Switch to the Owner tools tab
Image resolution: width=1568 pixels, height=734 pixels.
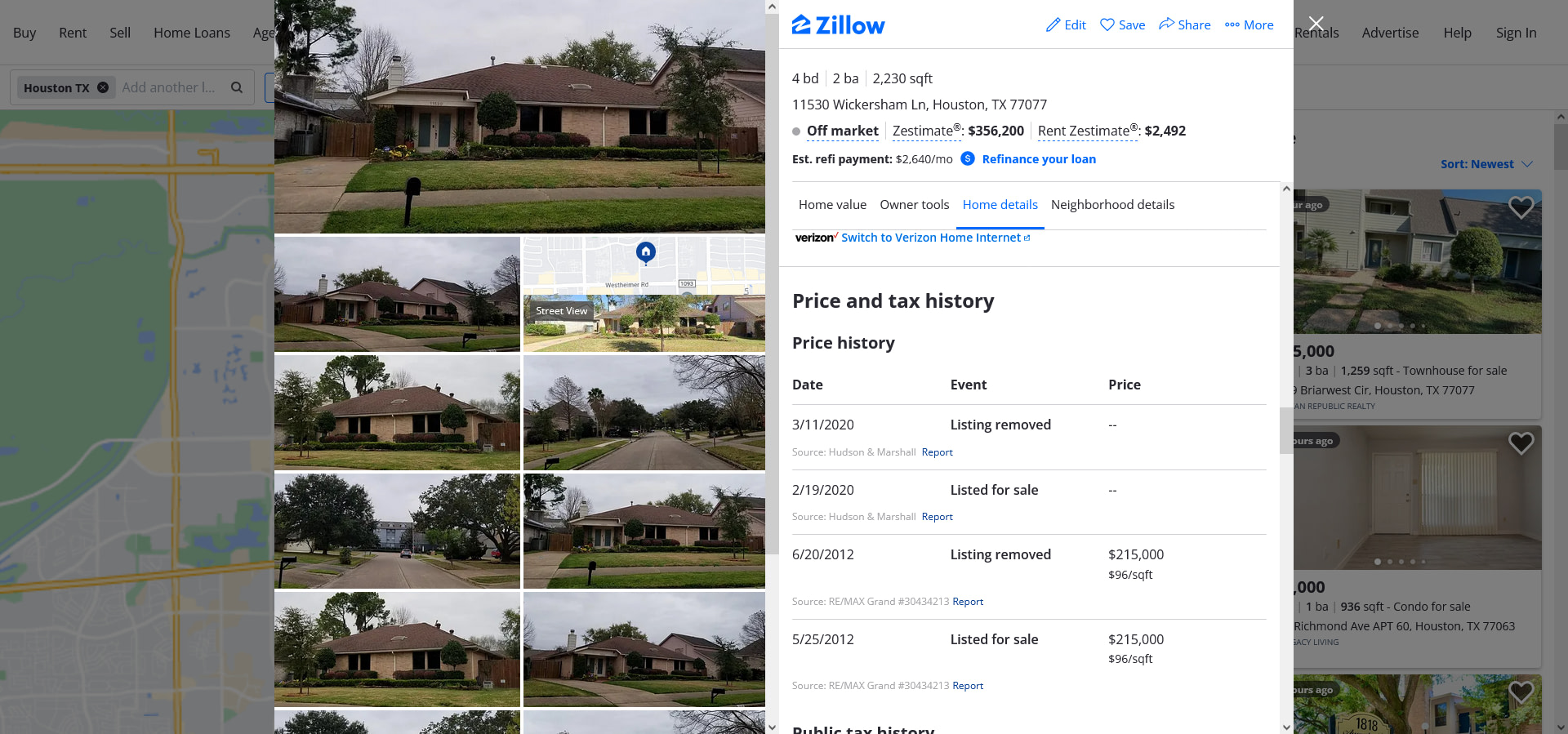[x=914, y=205]
